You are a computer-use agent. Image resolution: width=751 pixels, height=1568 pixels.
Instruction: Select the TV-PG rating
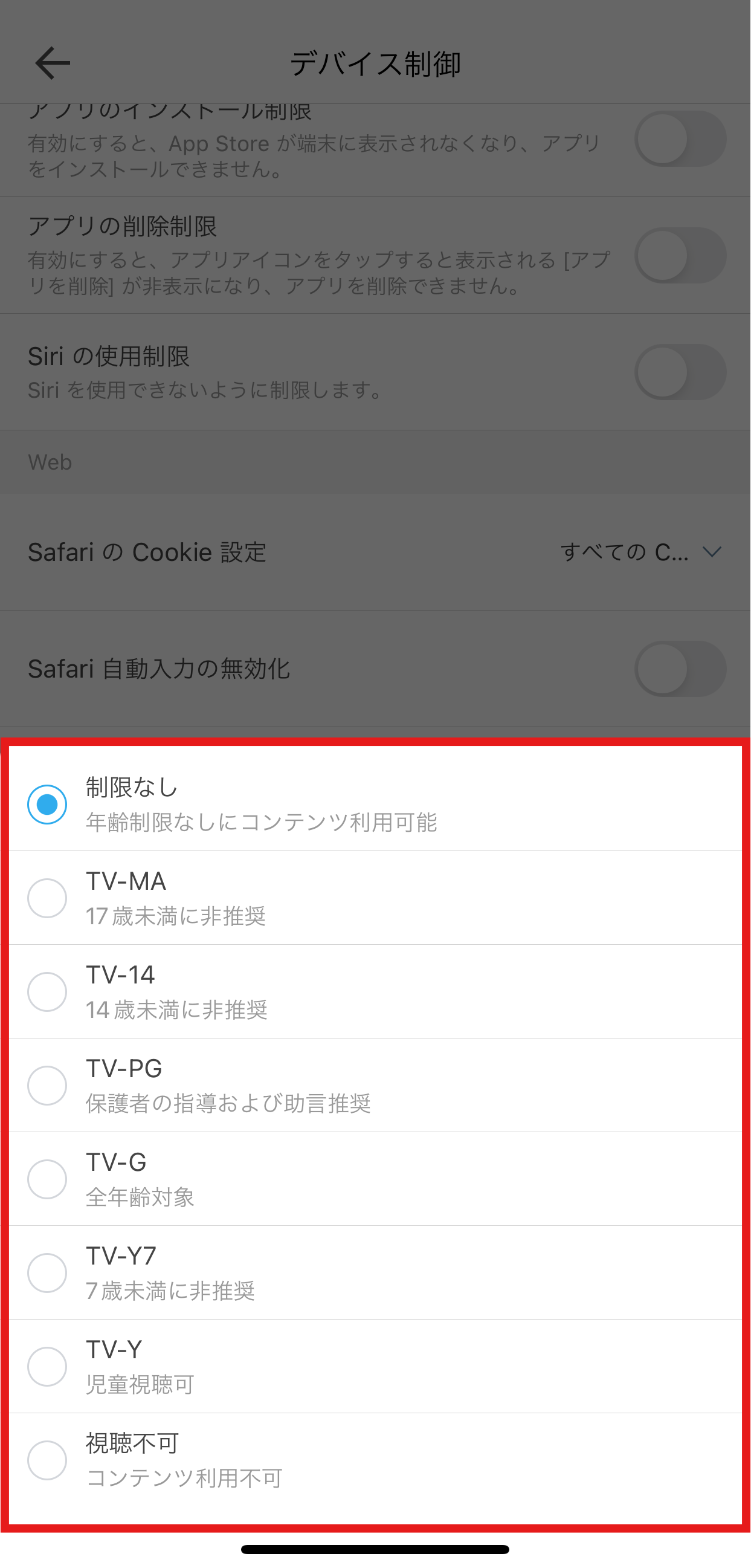[376, 1085]
